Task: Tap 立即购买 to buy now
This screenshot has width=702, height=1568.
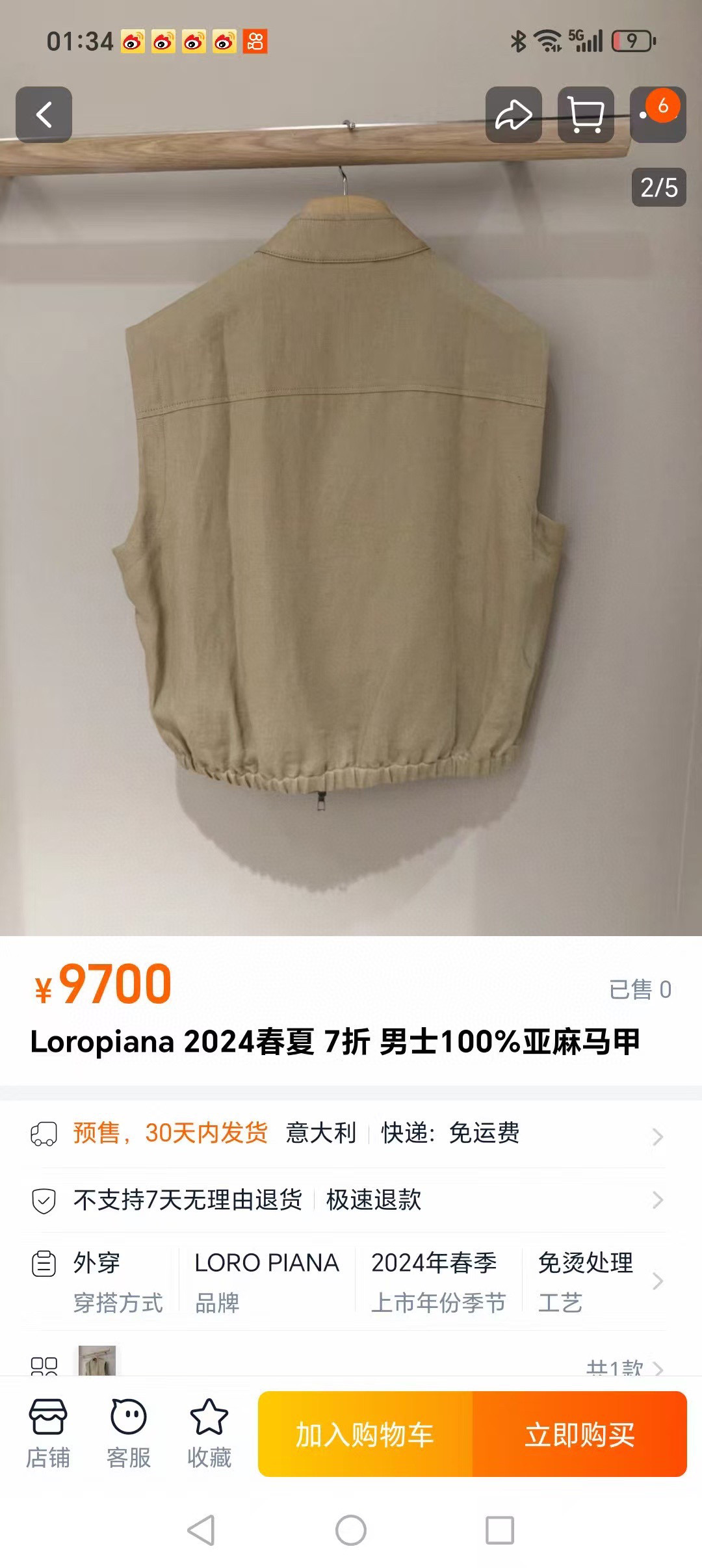Action: point(580,1435)
